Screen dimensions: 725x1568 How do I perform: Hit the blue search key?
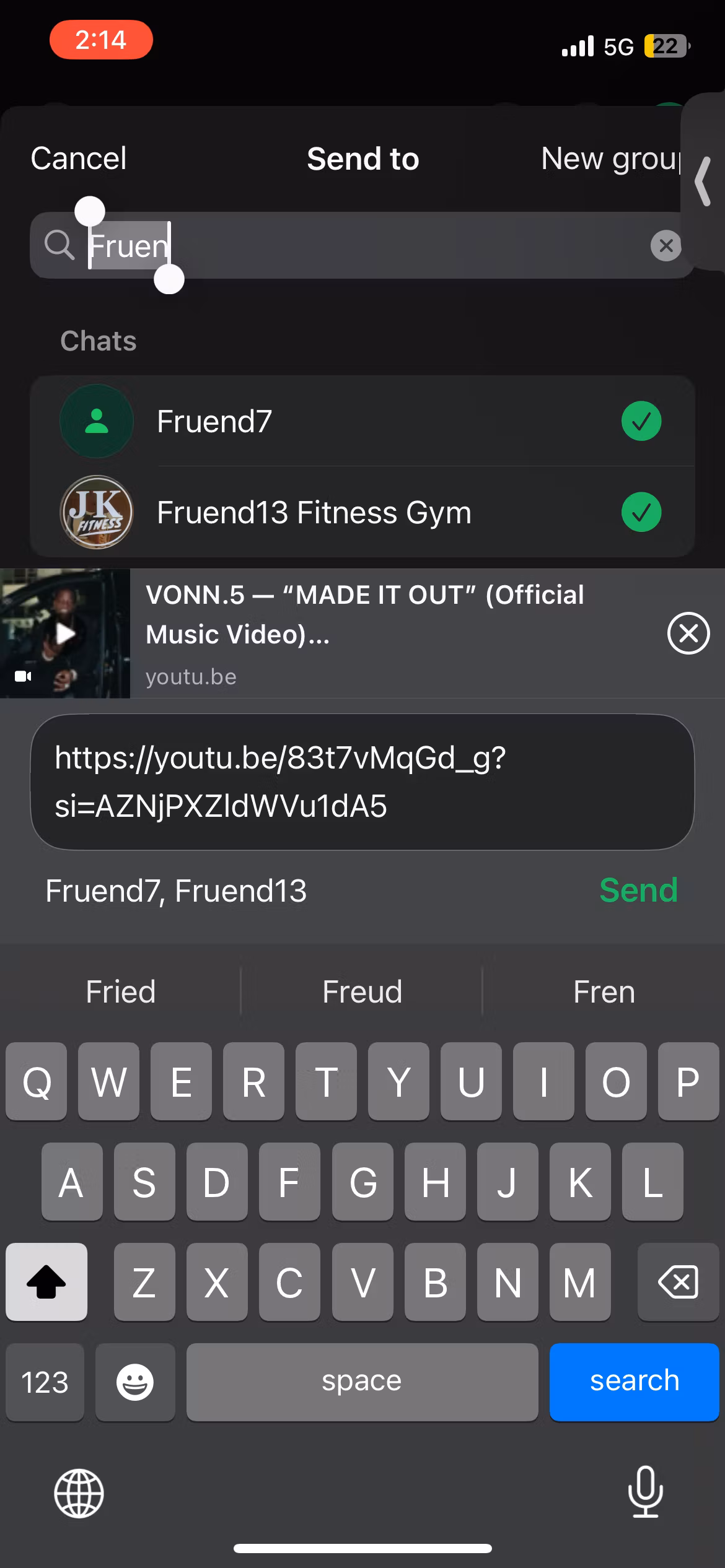pyautogui.click(x=634, y=1382)
